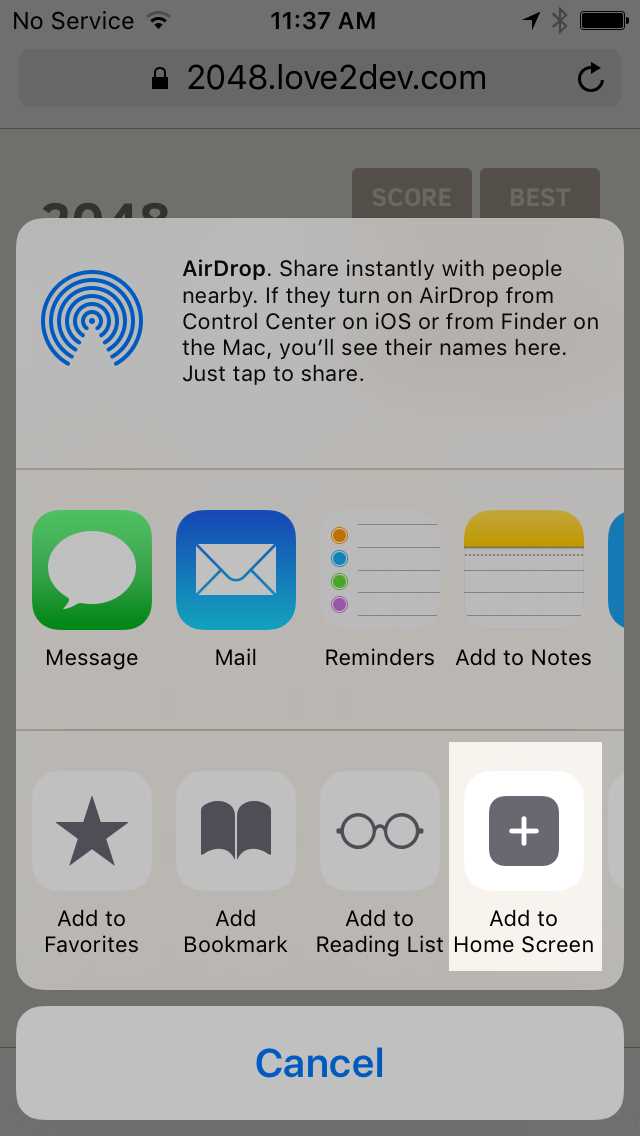Screen dimensions: 640x1136
Task: Send the page to Reminders
Action: click(x=380, y=571)
